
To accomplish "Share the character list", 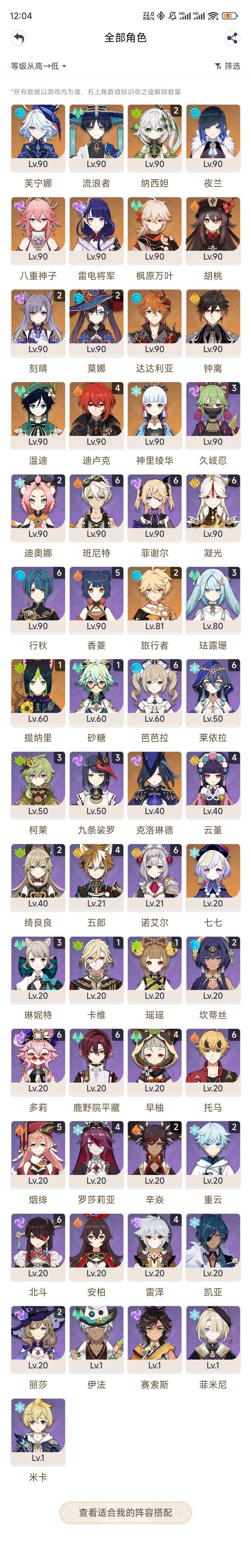I will point(231,38).
